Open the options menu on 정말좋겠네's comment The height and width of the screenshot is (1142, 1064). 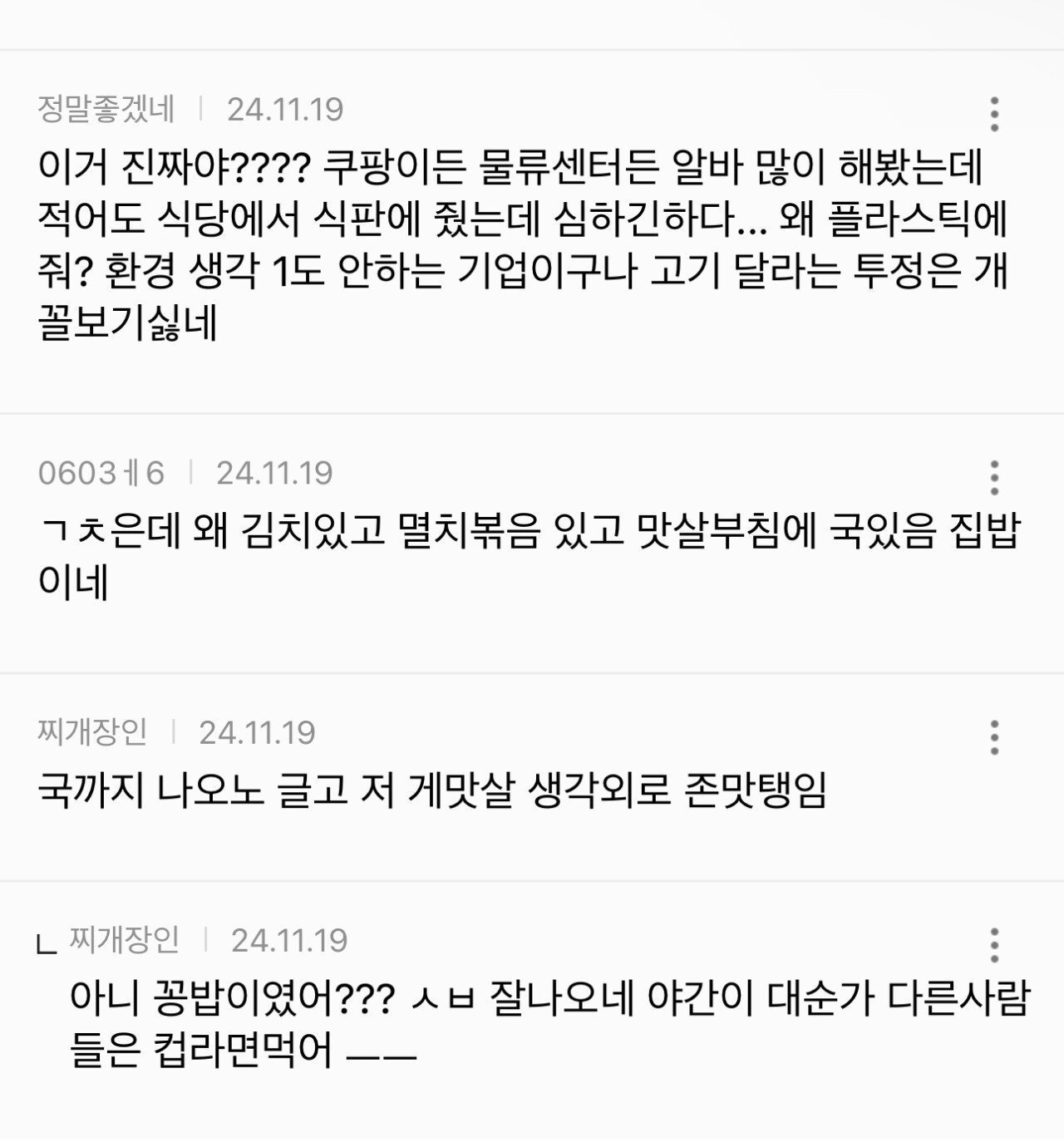(994, 114)
